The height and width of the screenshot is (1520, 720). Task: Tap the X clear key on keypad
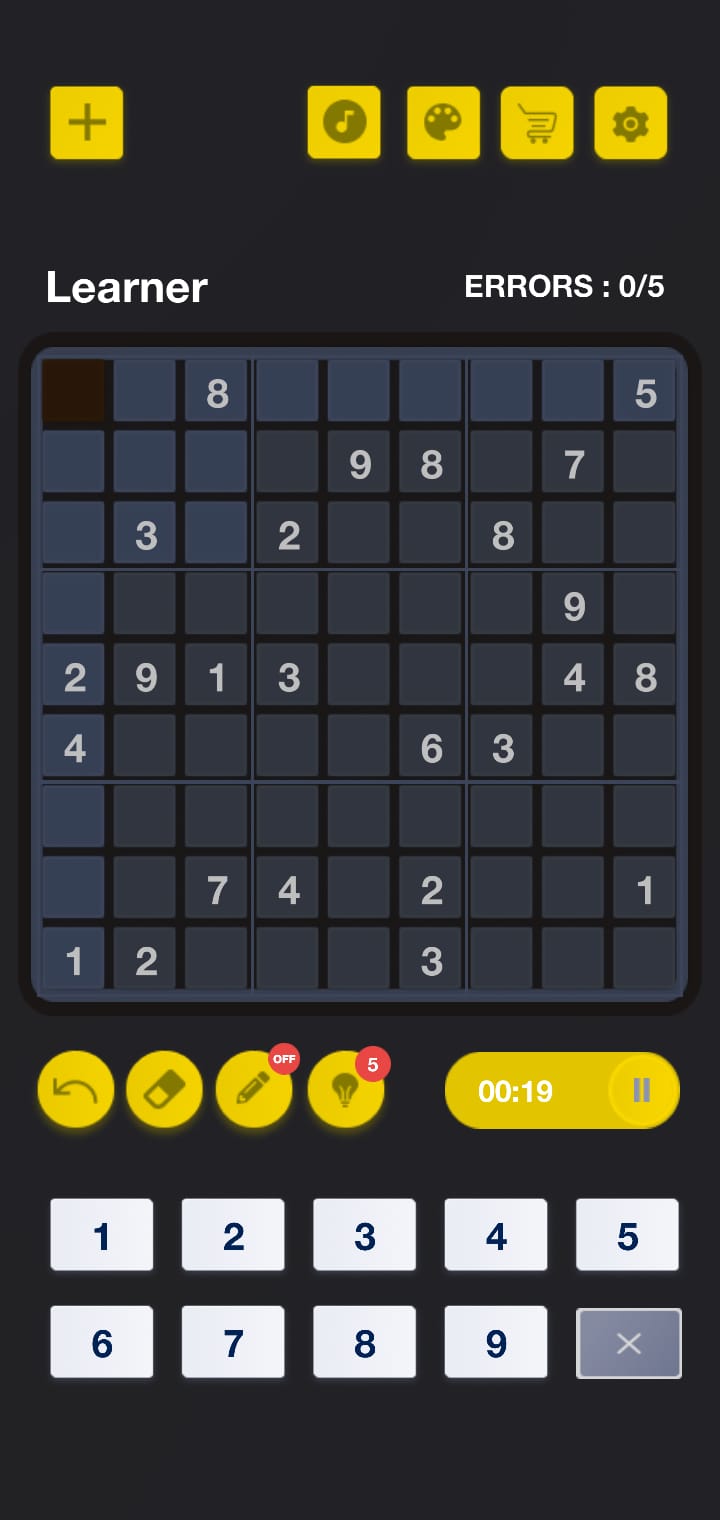click(629, 1343)
